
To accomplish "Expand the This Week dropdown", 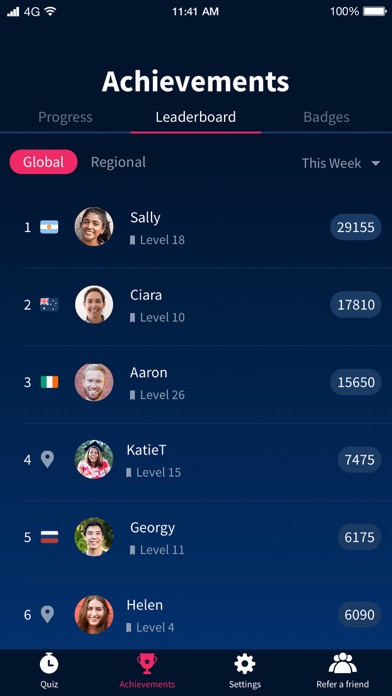I will coord(341,163).
